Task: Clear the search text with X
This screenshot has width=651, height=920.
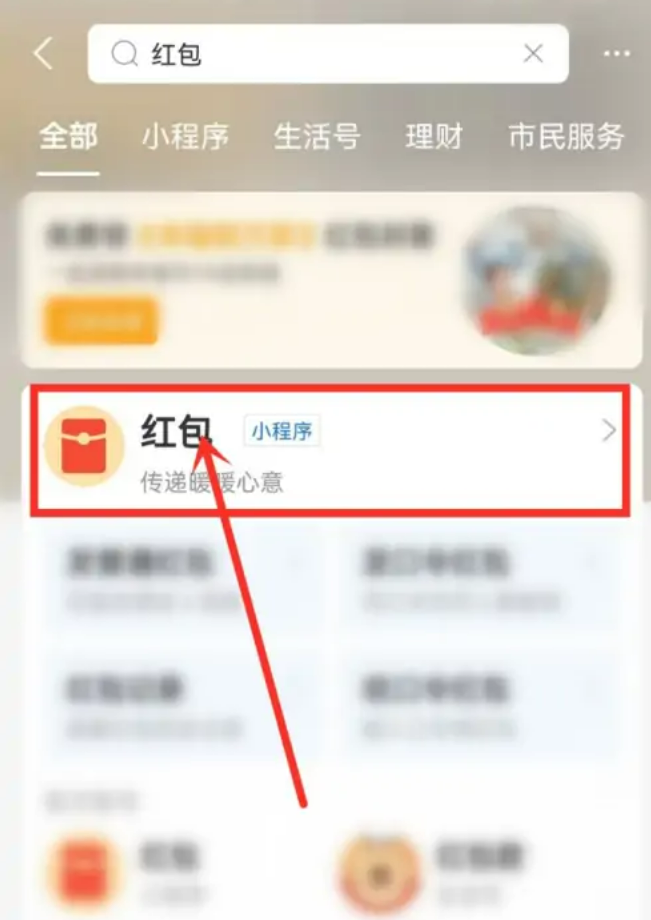Action: click(534, 54)
